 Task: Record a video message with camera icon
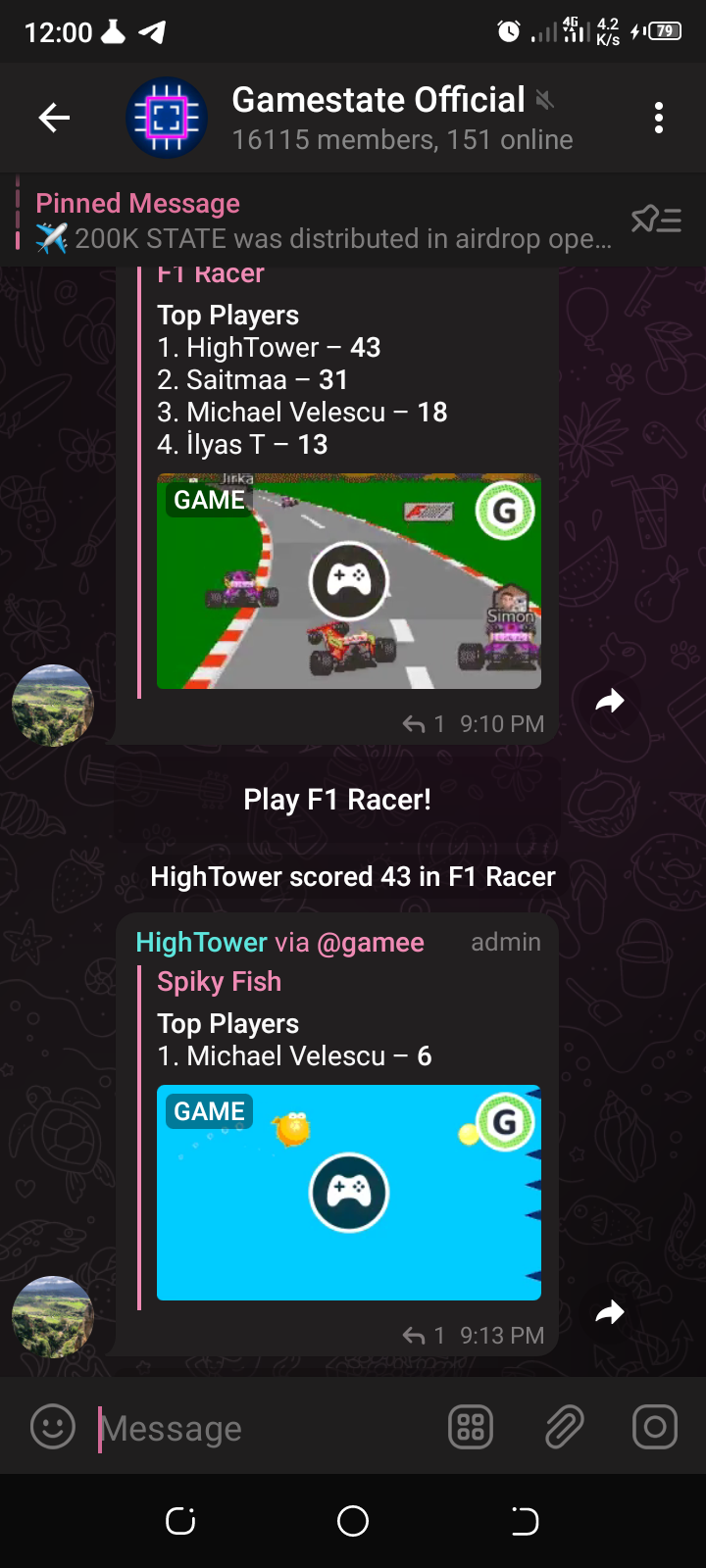[x=655, y=1427]
